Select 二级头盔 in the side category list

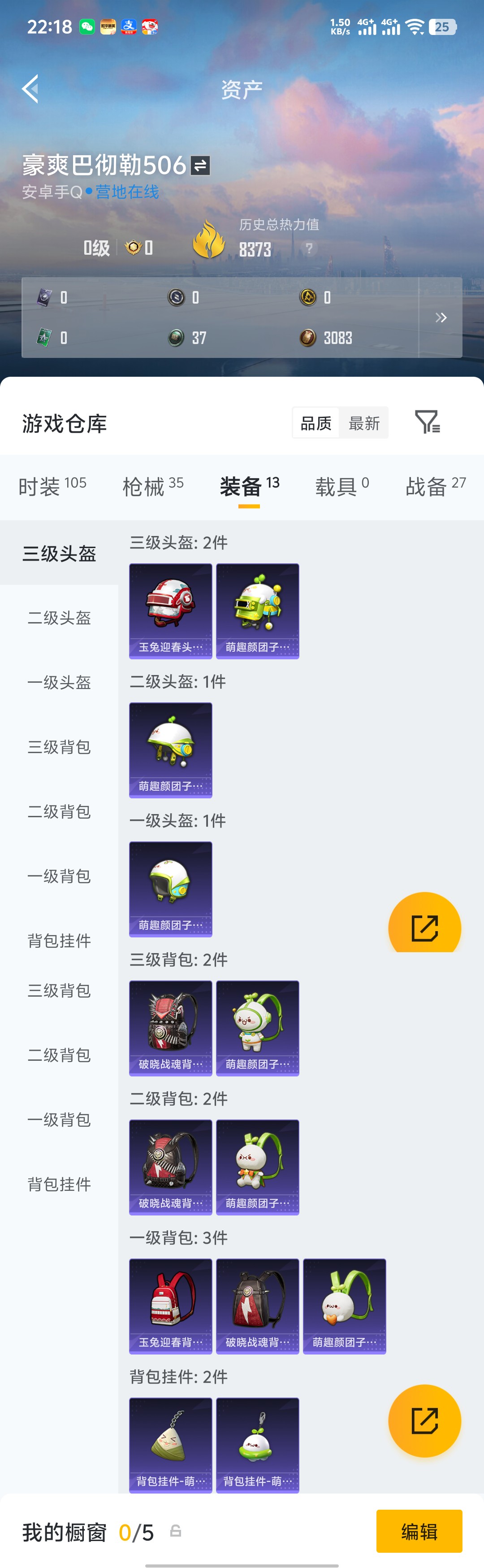coord(59,618)
